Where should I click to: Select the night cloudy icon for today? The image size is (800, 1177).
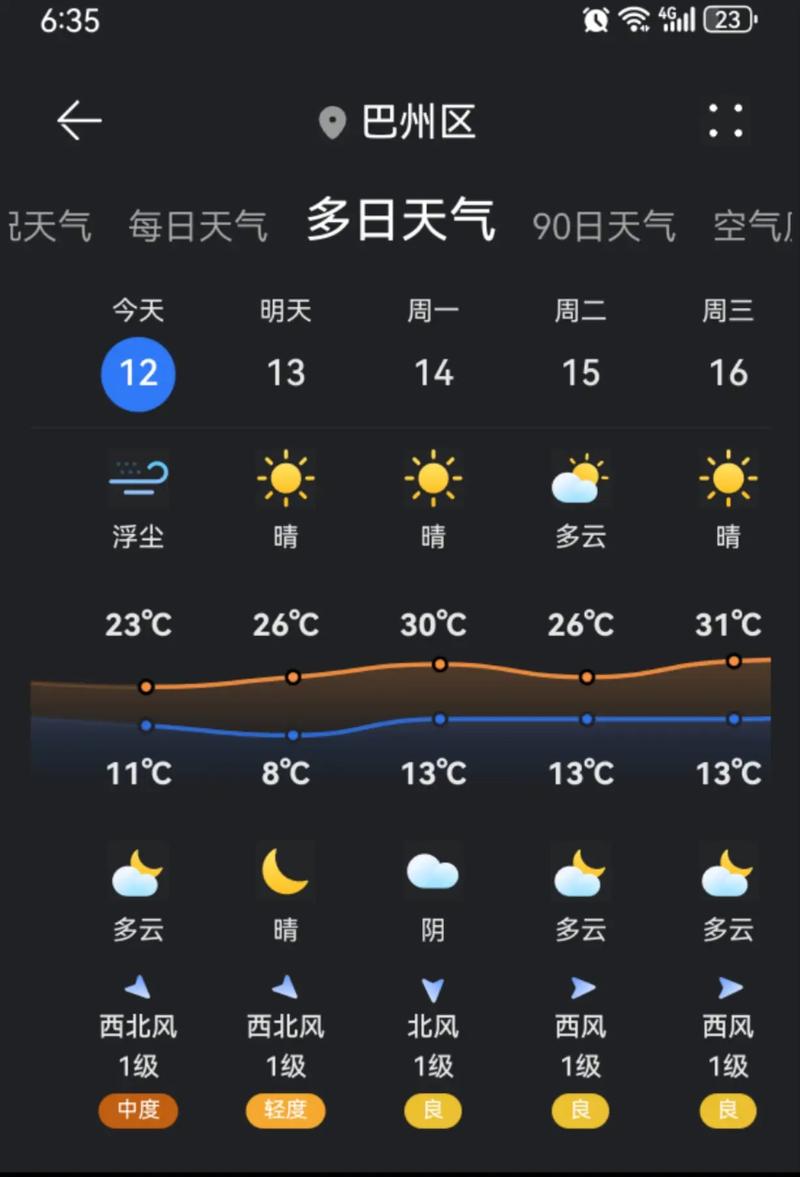pos(138,872)
